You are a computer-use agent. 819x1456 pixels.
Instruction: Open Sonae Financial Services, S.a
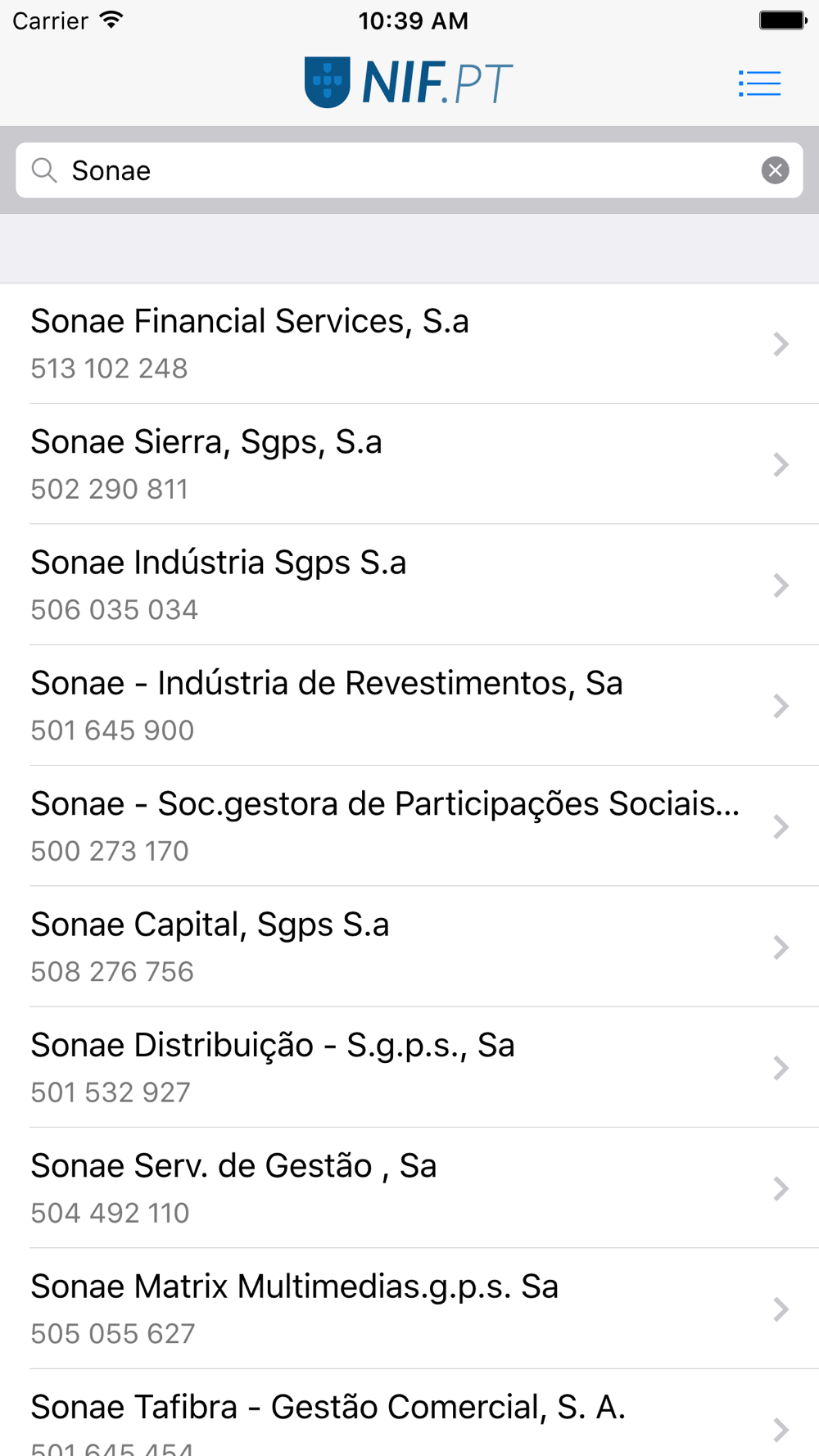409,344
